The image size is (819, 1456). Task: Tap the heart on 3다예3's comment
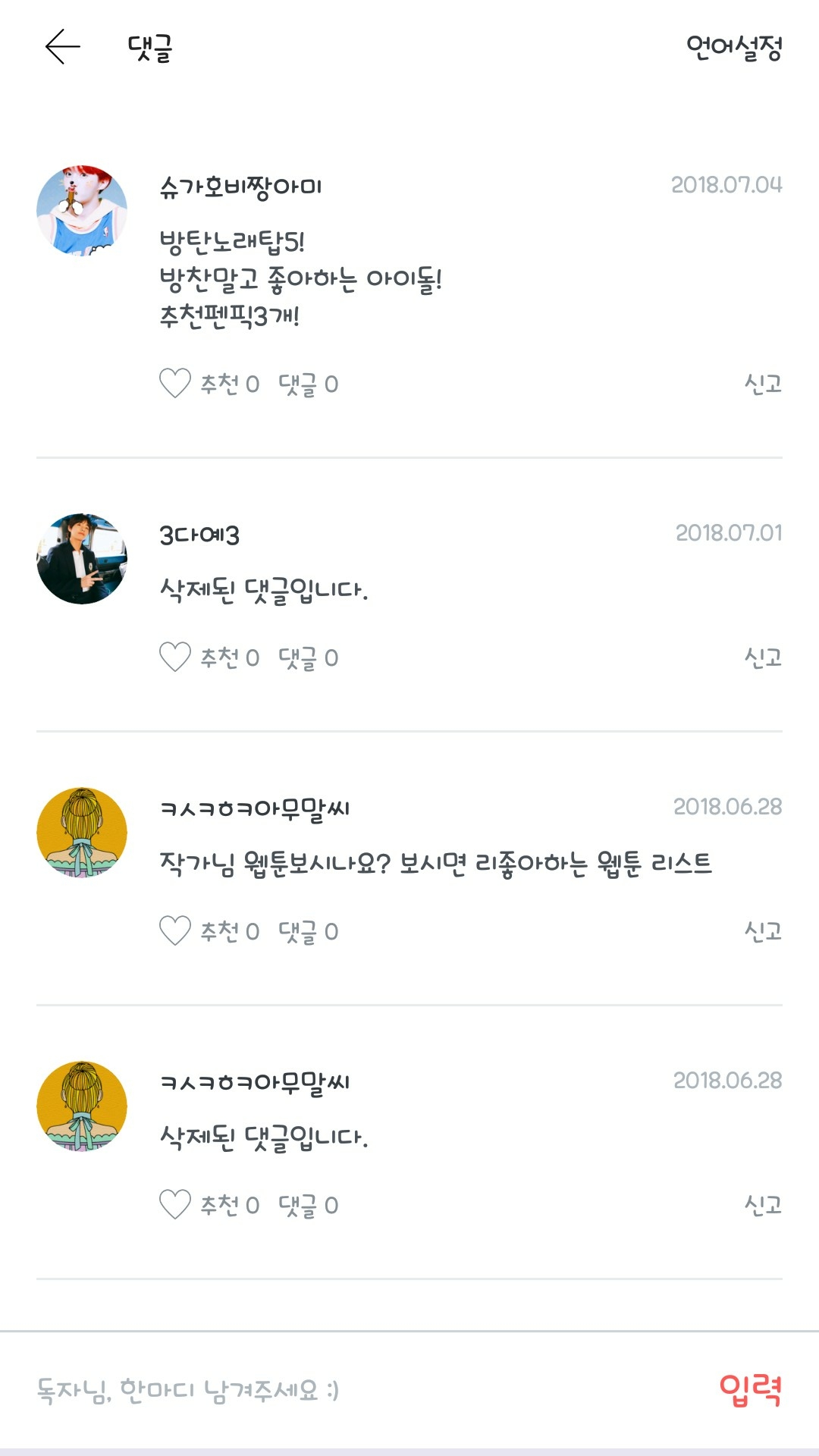click(x=175, y=657)
